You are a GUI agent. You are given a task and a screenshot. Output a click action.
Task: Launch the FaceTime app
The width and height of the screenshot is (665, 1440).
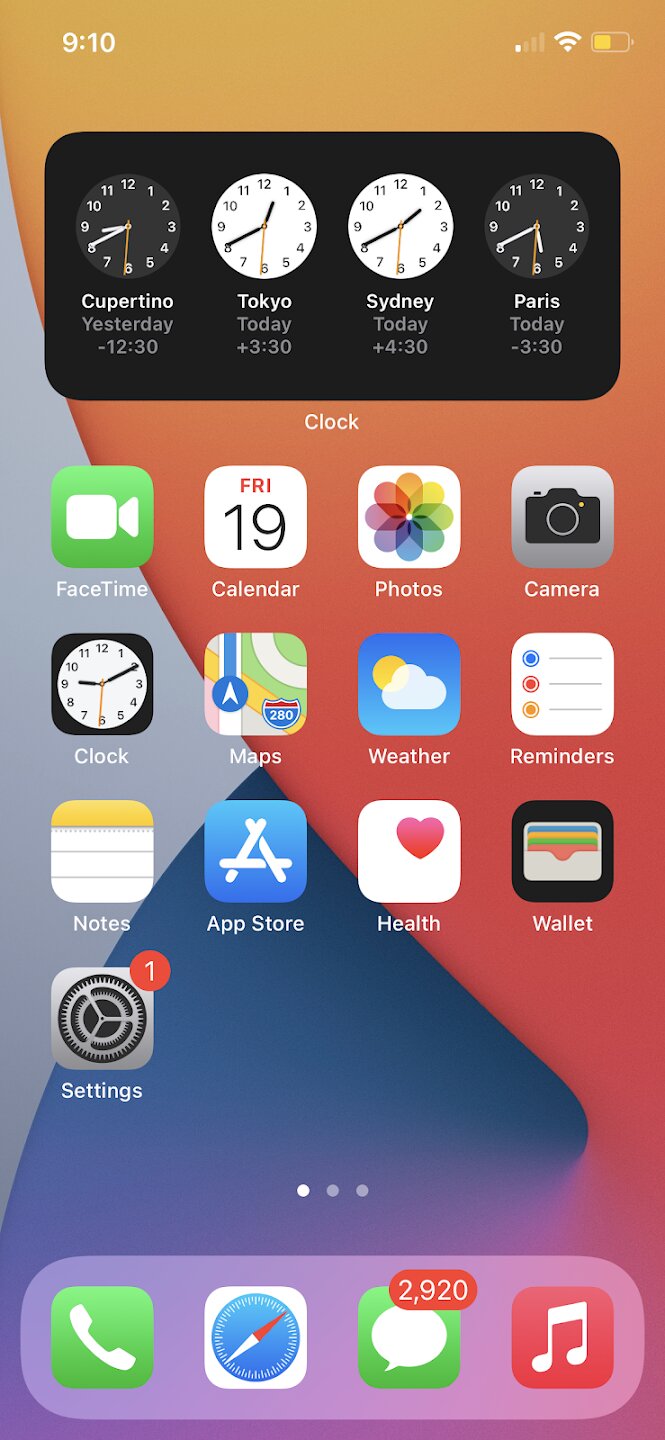click(x=102, y=517)
